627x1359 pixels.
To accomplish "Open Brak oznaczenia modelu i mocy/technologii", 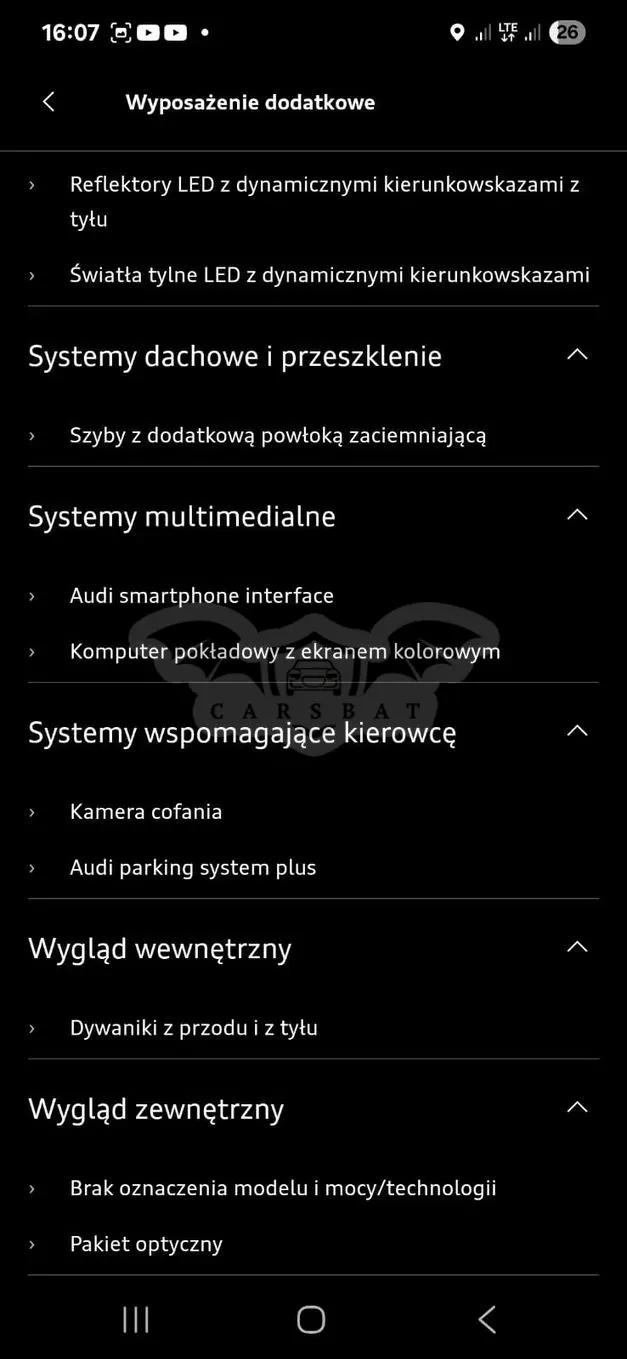I will (x=313, y=1188).
